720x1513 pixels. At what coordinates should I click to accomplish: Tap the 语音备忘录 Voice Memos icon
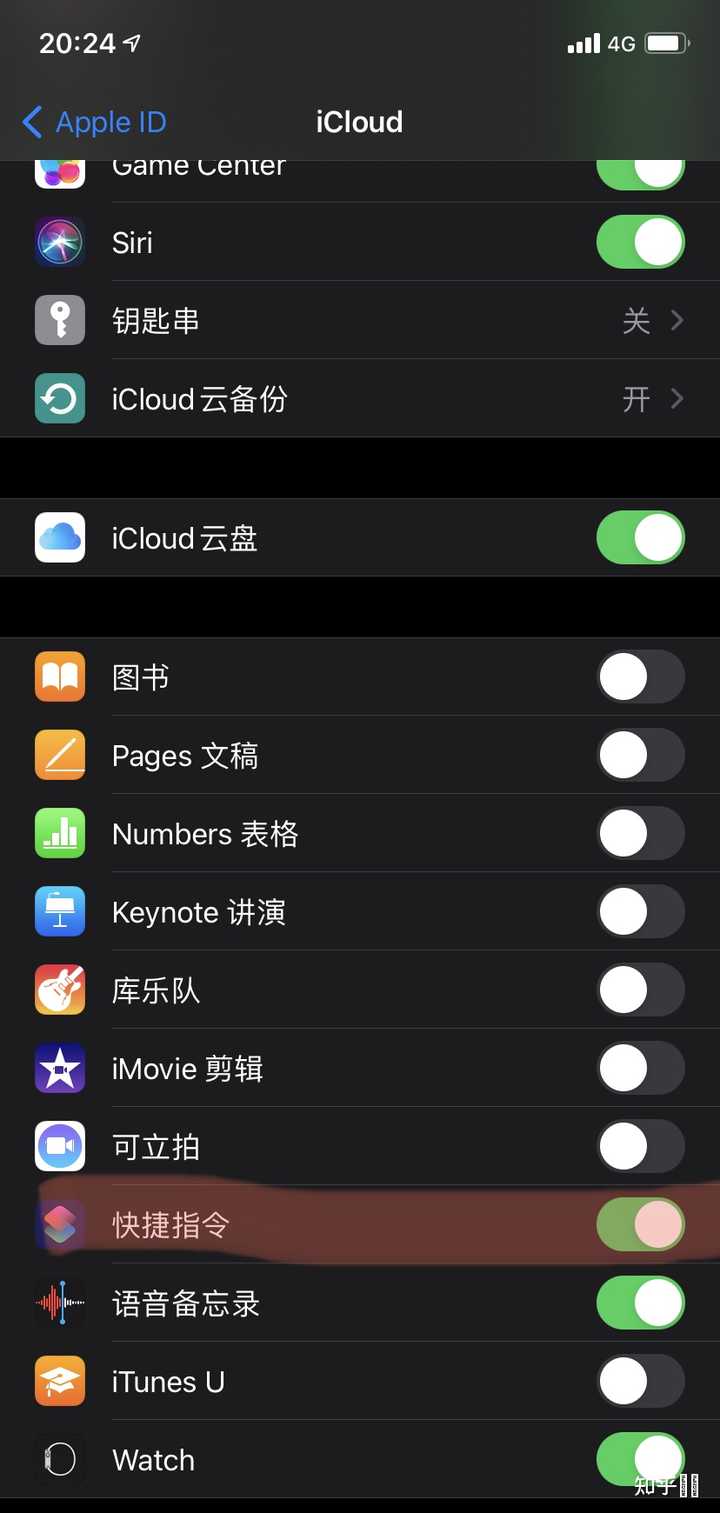coord(57,1303)
